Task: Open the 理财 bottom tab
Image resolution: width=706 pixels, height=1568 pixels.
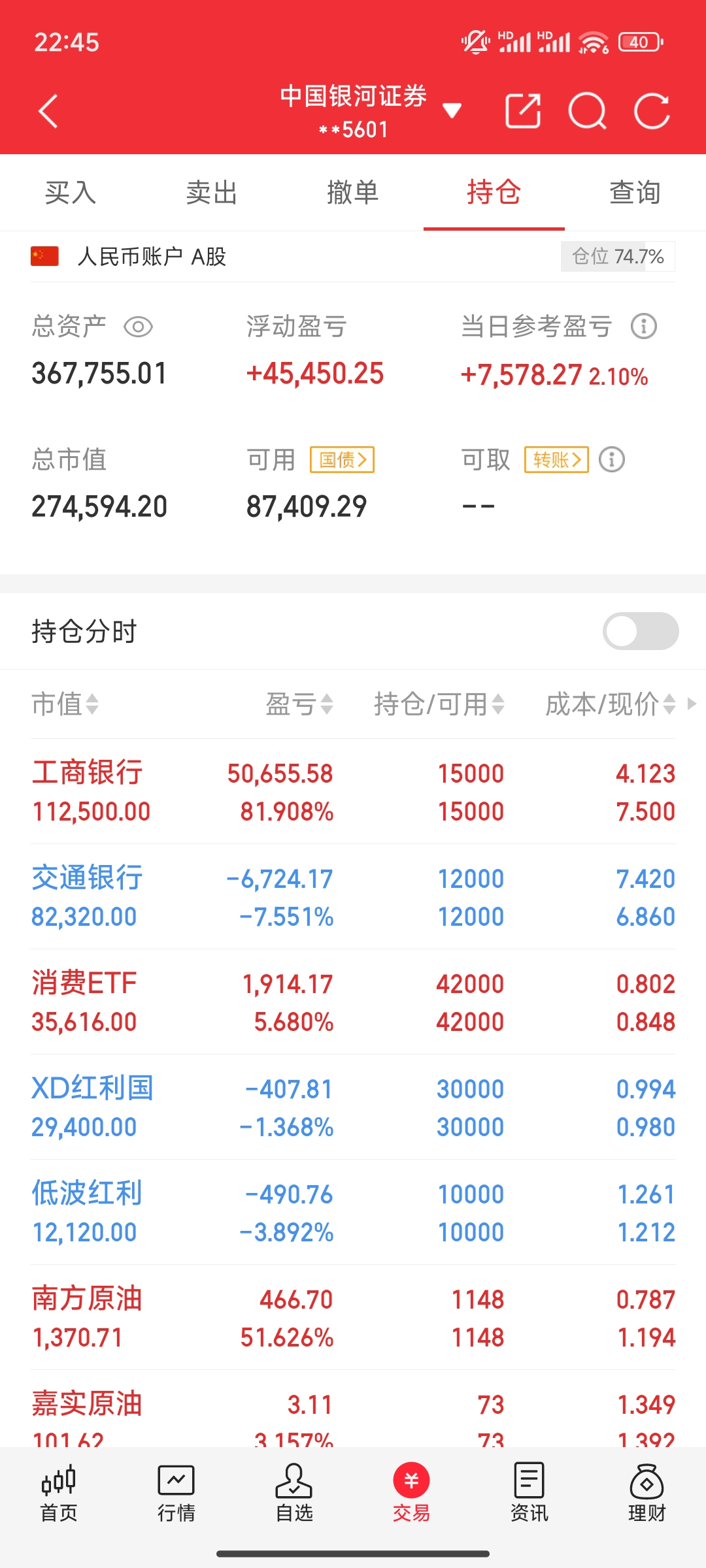Action: click(x=647, y=1494)
